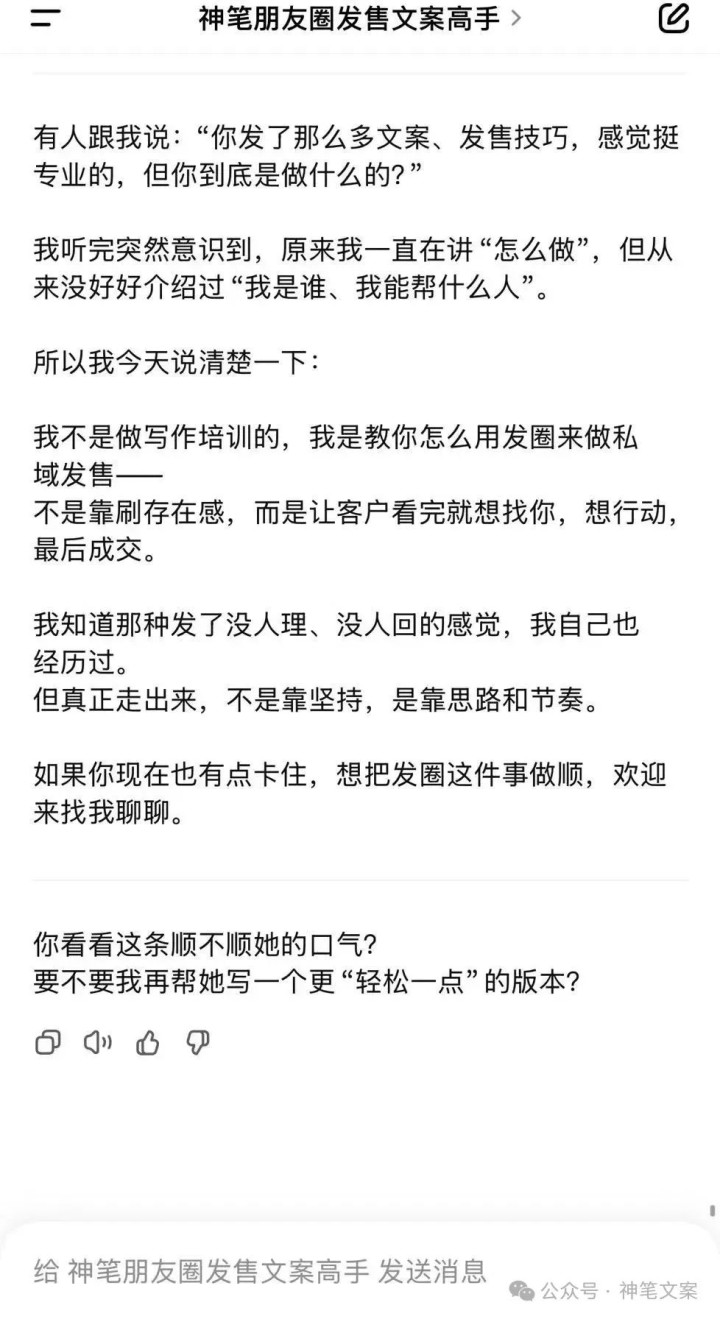720x1319 pixels.
Task: Dislike this response
Action: [198, 1043]
